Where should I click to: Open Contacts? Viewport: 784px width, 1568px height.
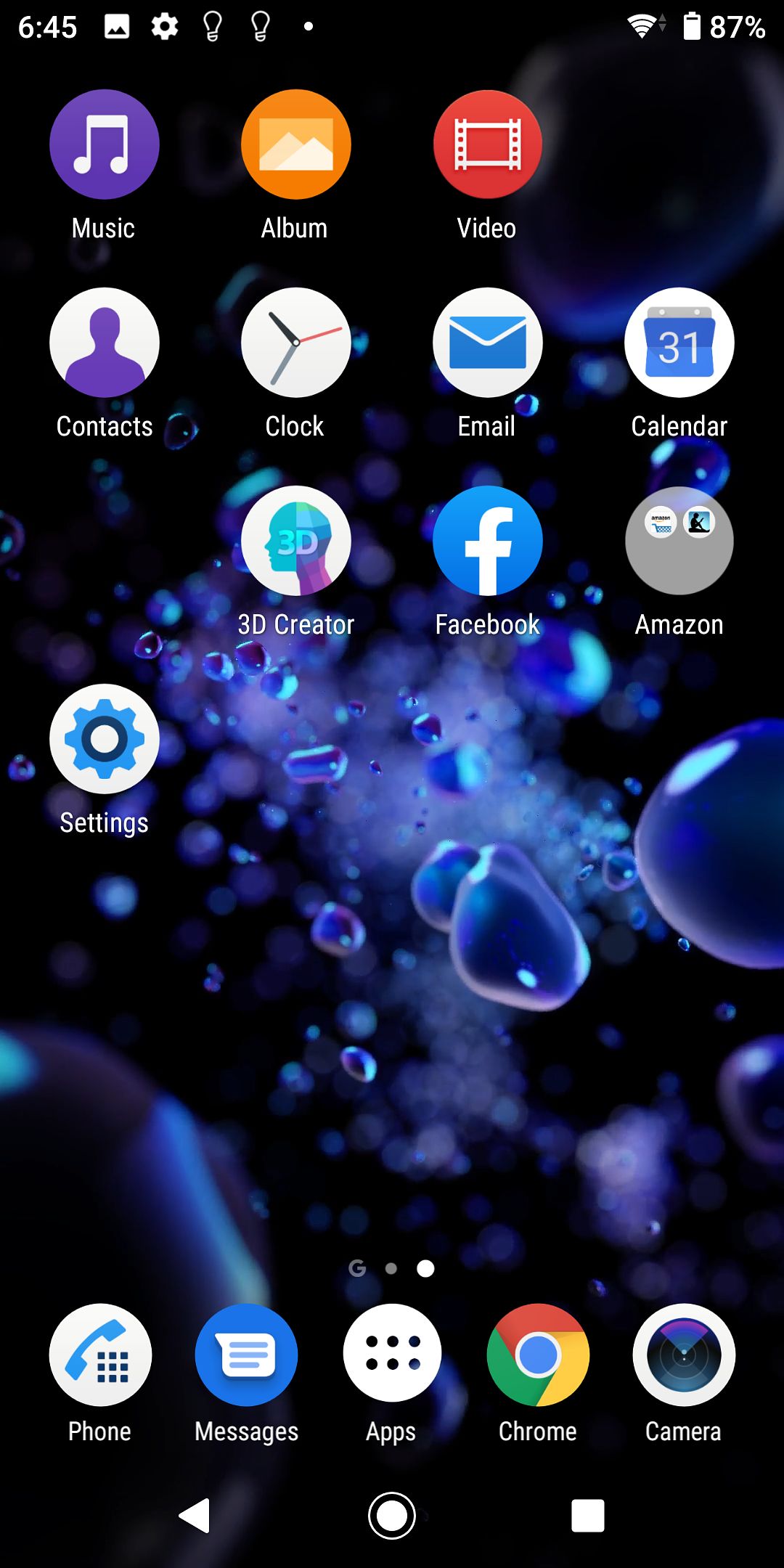point(104,343)
